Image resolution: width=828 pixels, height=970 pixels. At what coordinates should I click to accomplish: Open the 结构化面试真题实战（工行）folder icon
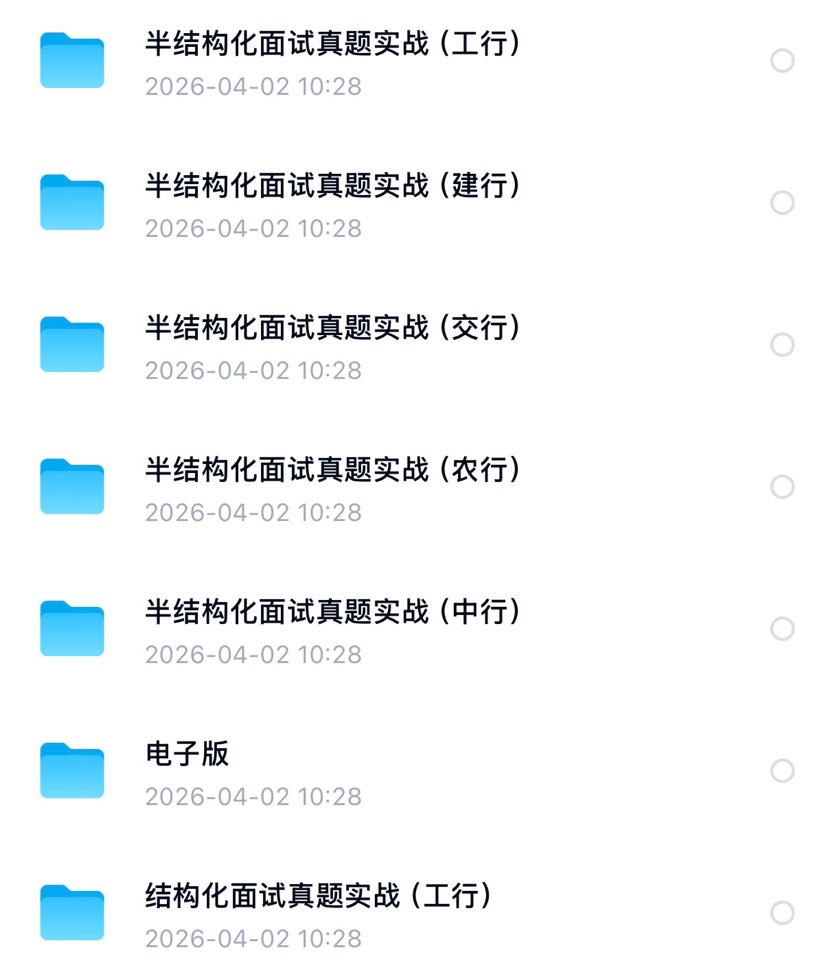[71, 911]
